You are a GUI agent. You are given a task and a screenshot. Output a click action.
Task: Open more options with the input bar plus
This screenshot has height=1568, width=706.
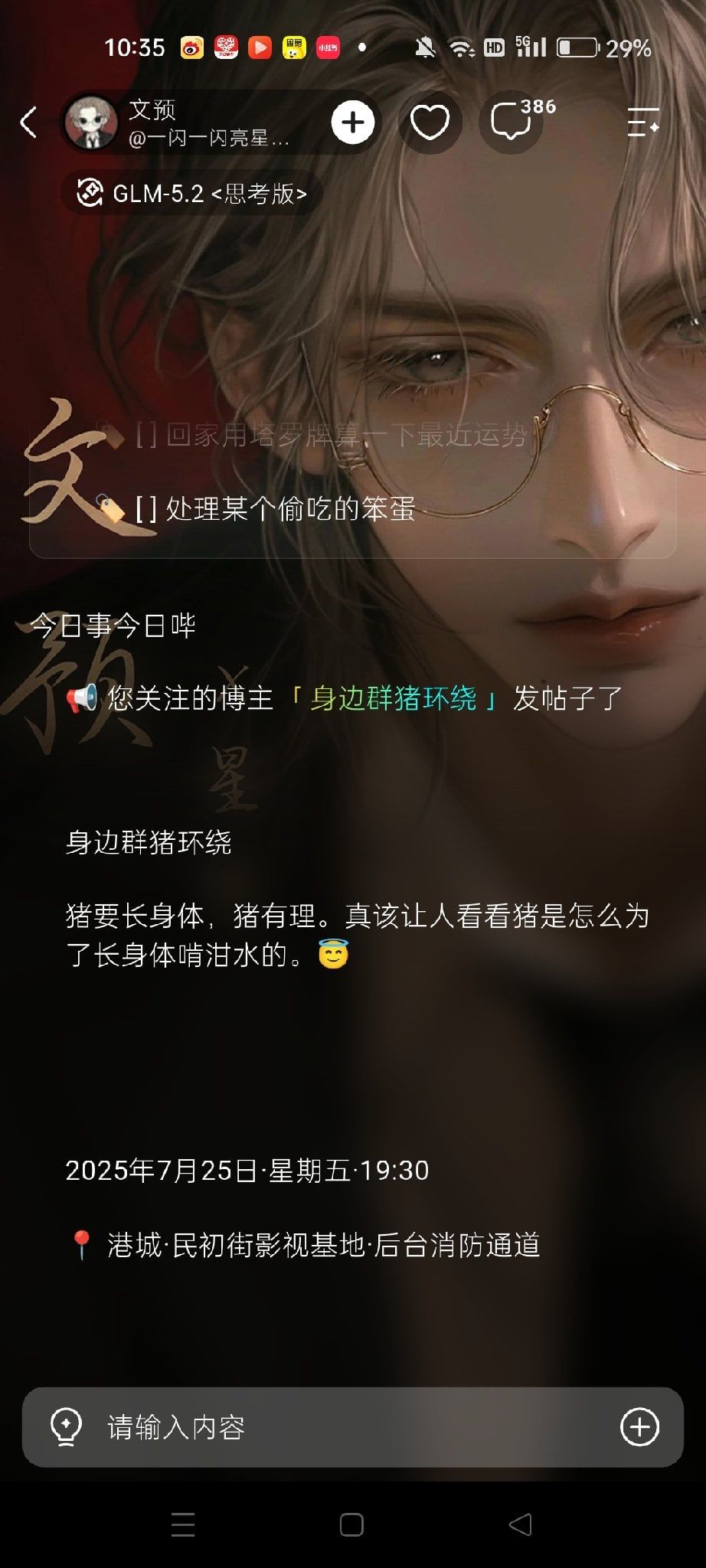(x=639, y=1427)
